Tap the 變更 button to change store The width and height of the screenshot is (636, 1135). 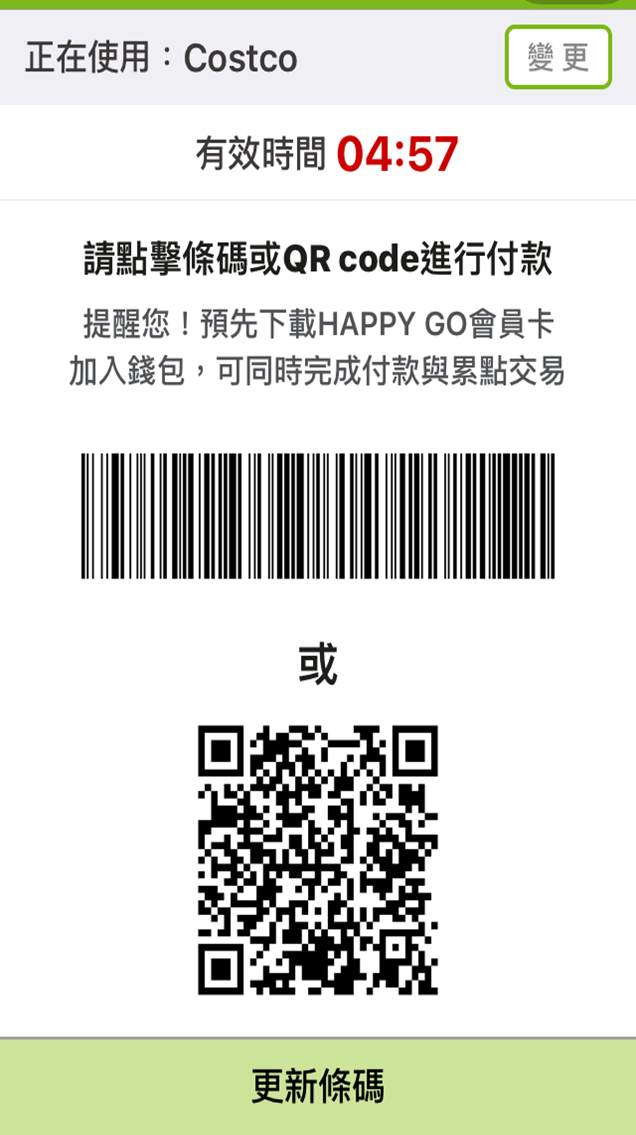click(x=558, y=58)
